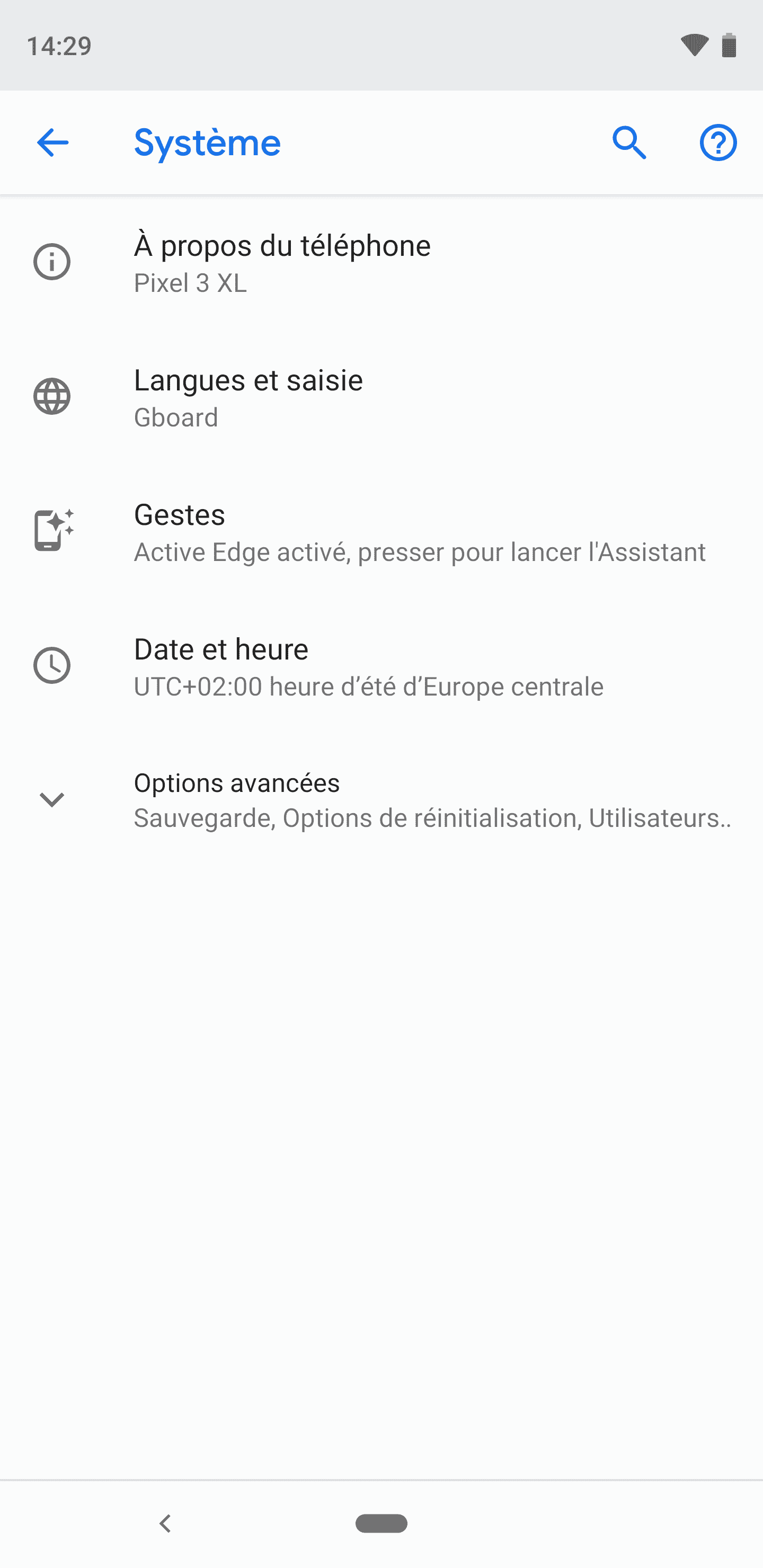
Task: Go back using the app bar arrow
Action: tap(53, 143)
